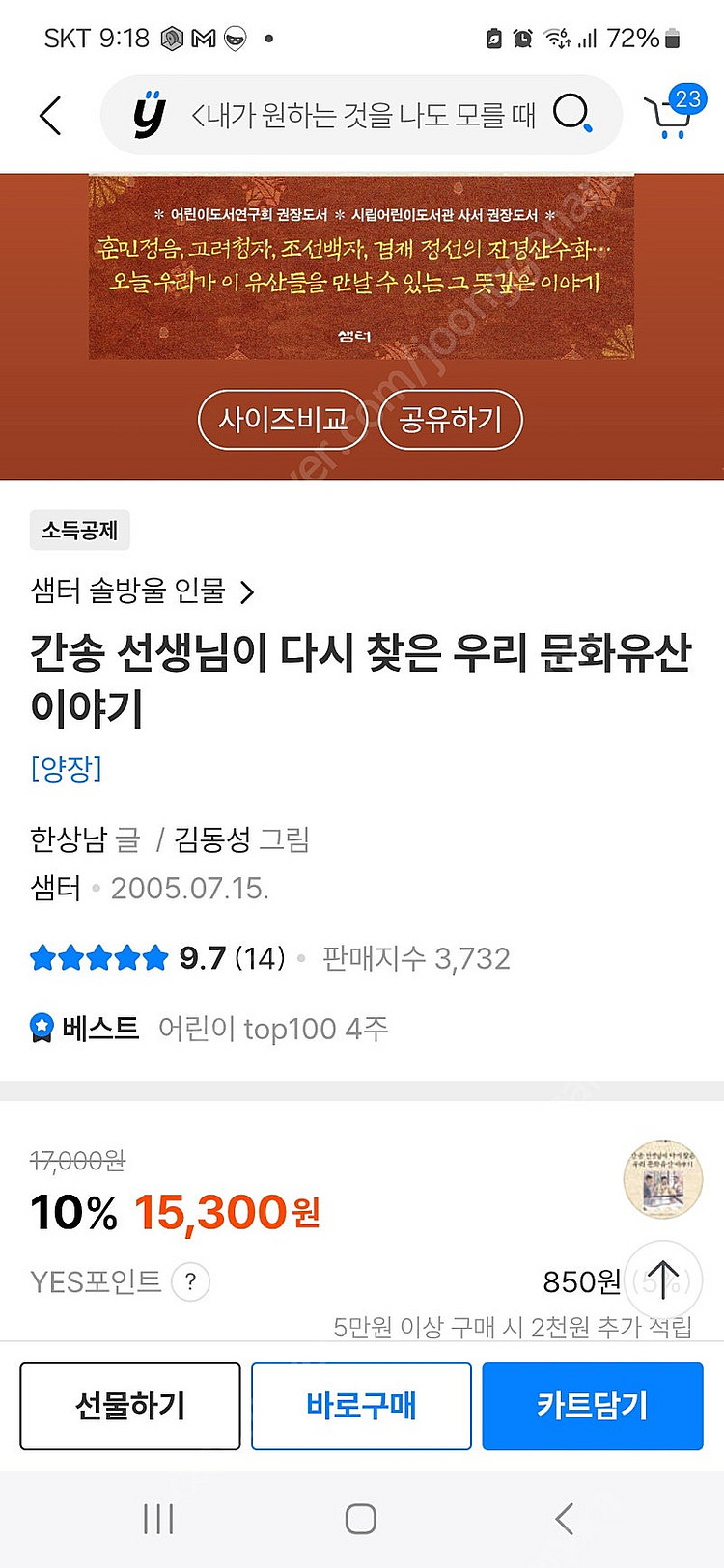The image size is (724, 1568).
Task: Send as gift with 선물하기
Action: [130, 1406]
